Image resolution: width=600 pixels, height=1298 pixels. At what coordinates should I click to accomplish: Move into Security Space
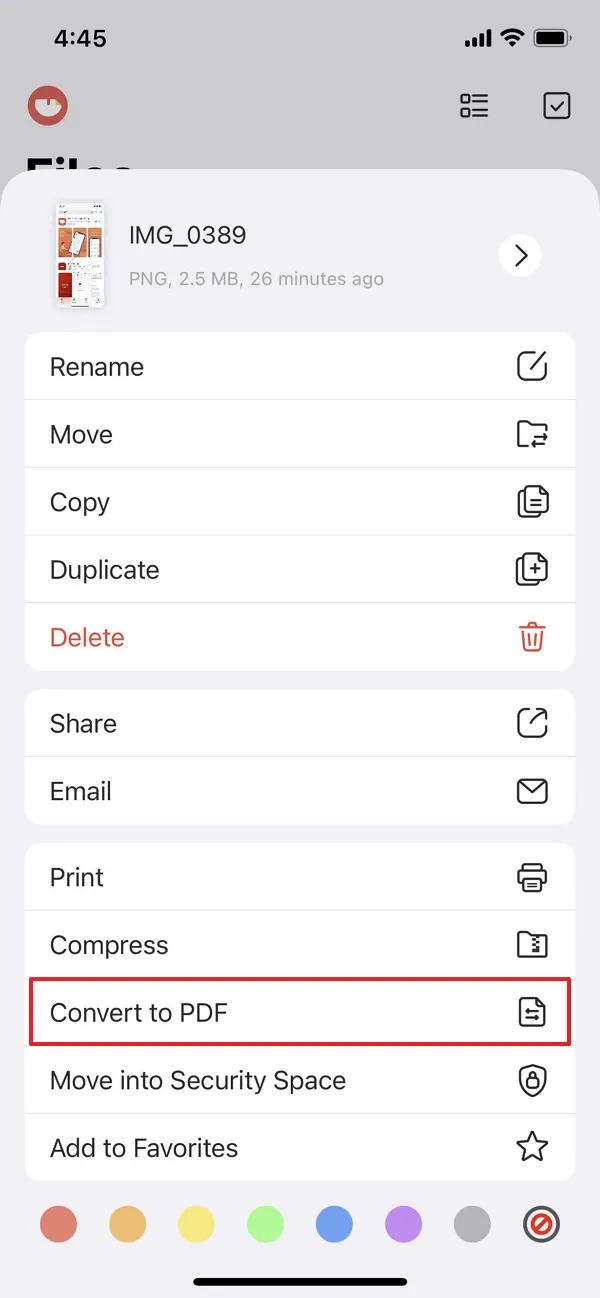pos(299,1080)
